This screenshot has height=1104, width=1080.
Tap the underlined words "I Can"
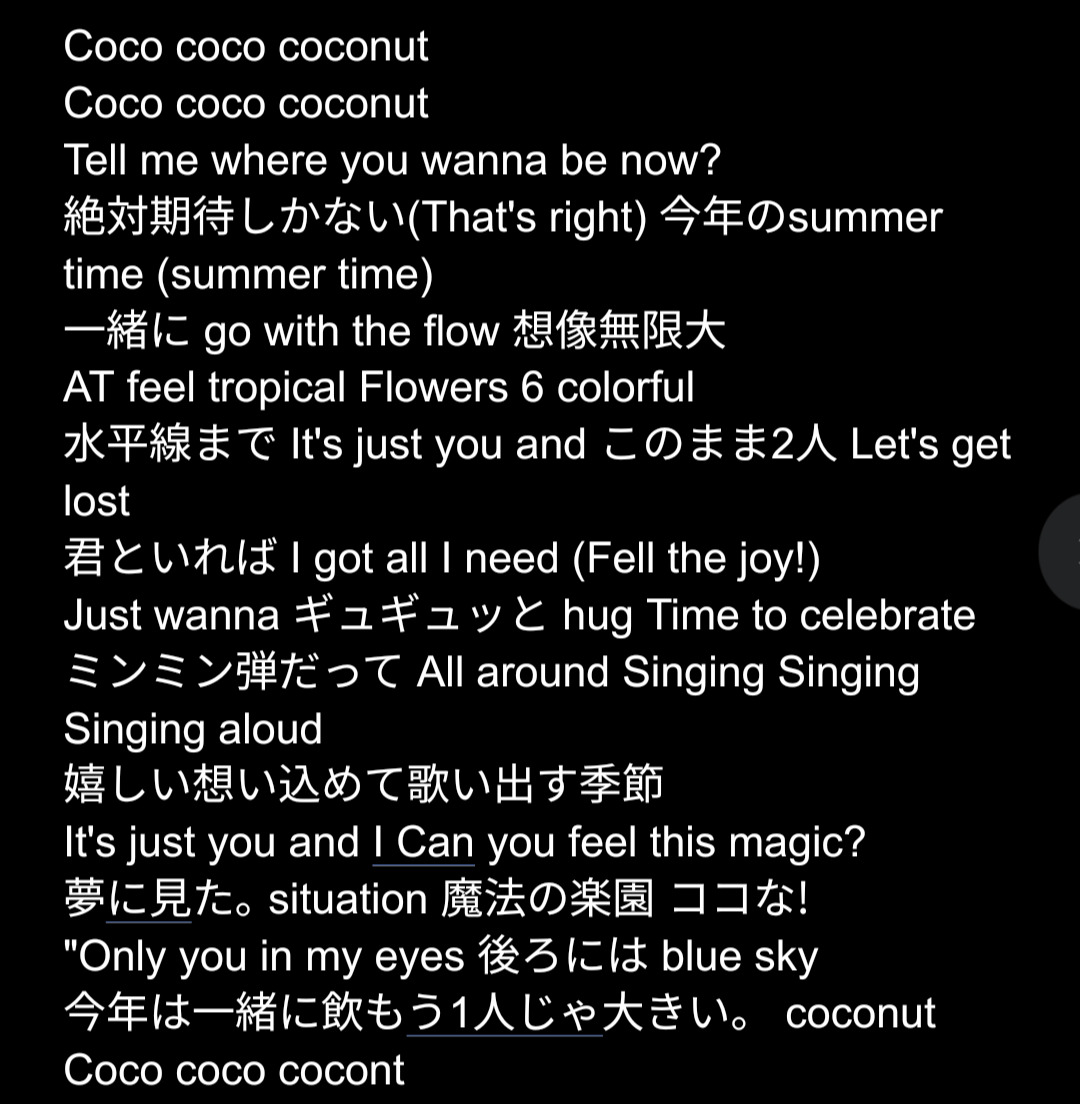pyautogui.click(x=423, y=844)
